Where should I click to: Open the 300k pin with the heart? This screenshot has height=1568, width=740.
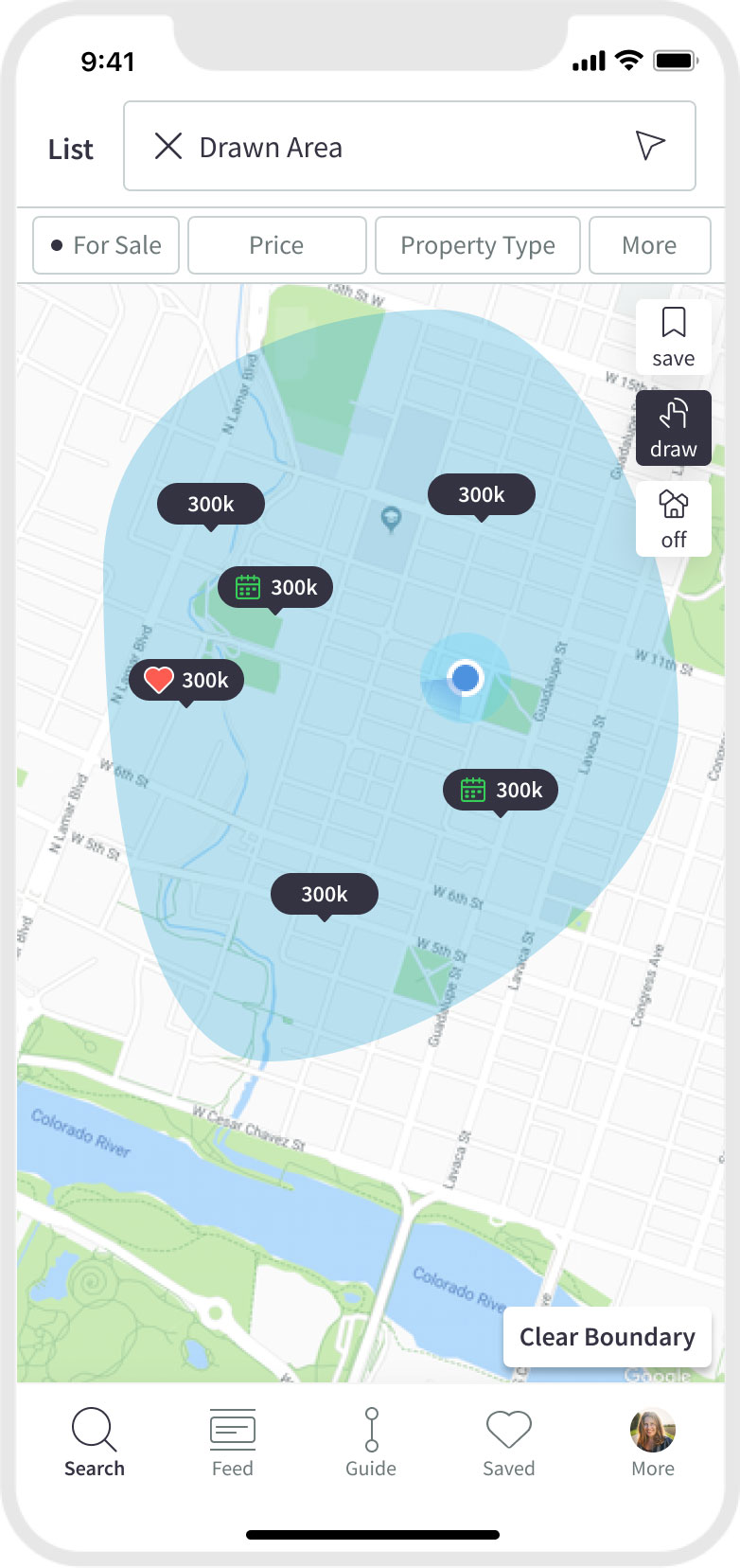click(x=186, y=680)
